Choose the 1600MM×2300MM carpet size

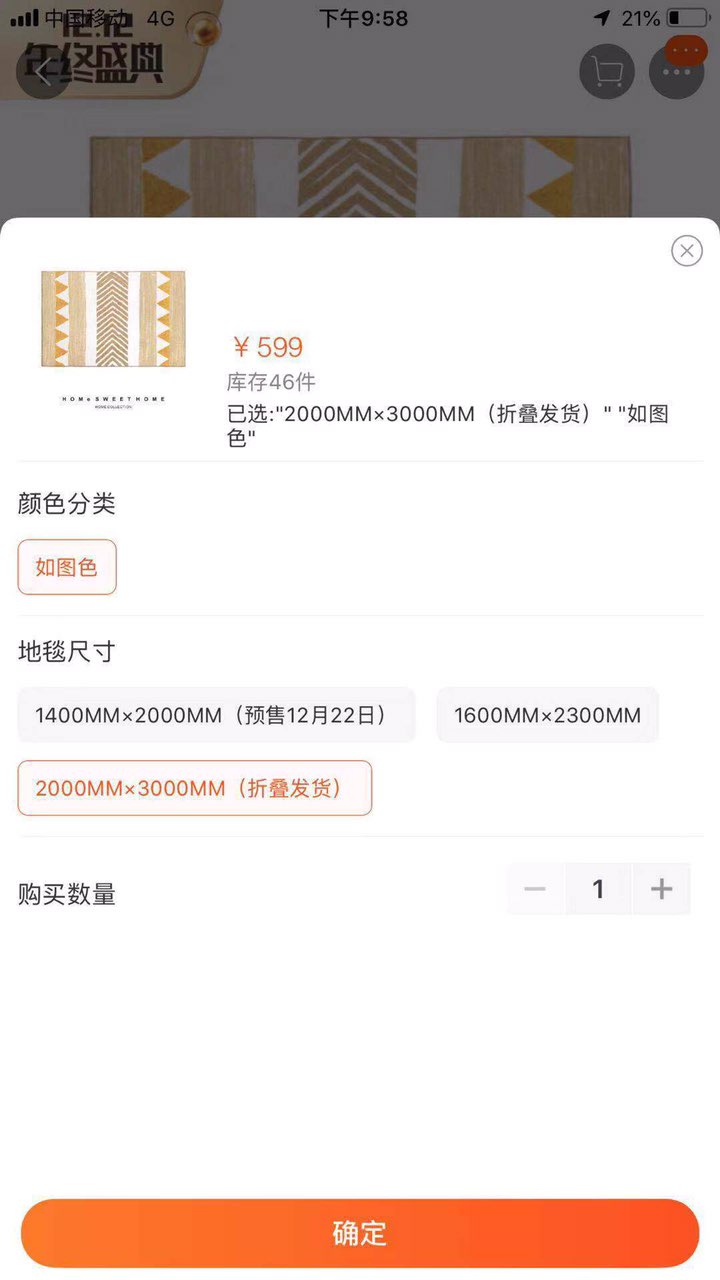pyautogui.click(x=547, y=715)
